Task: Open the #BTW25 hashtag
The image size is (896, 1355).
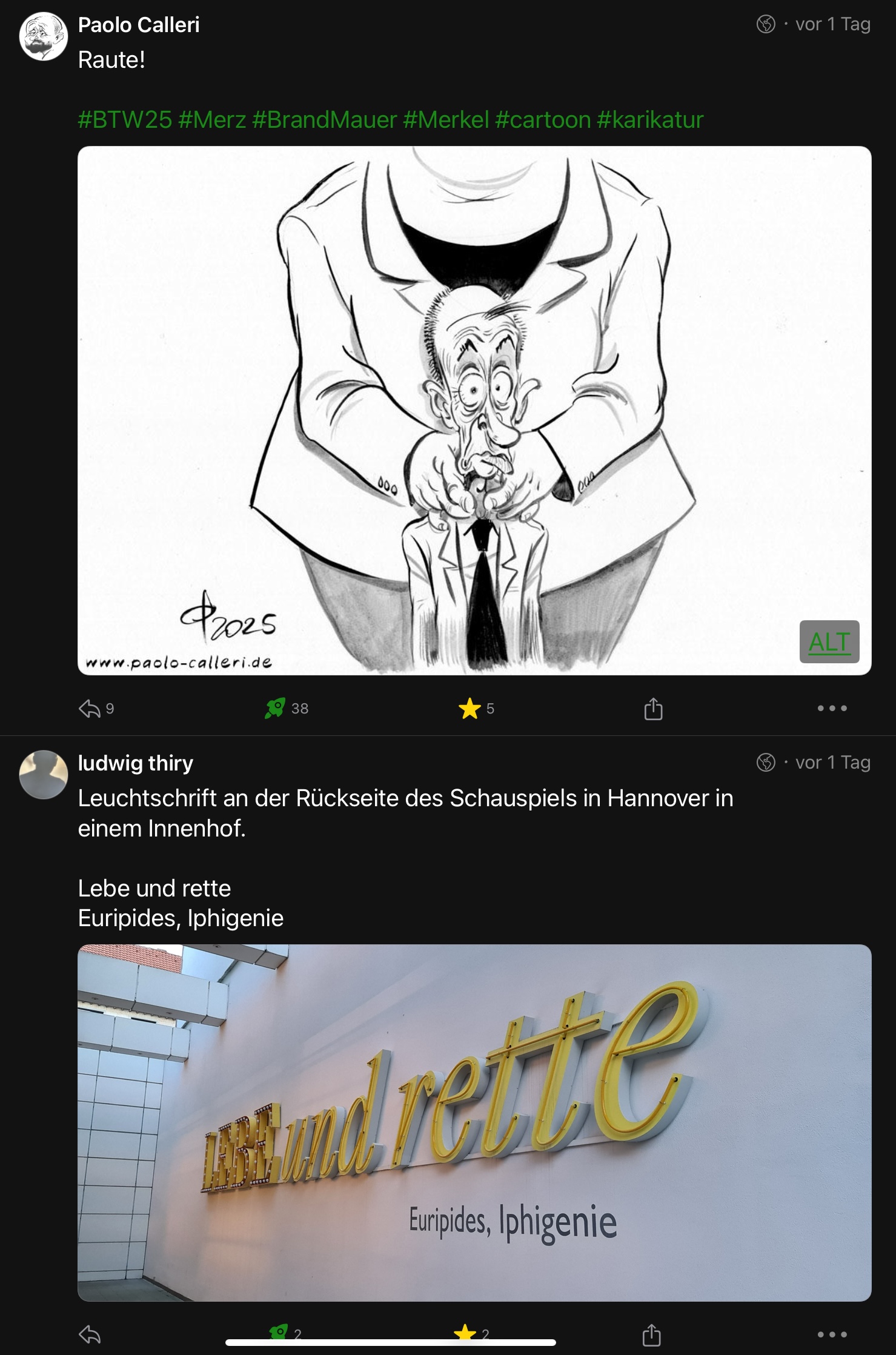Action: tap(125, 120)
